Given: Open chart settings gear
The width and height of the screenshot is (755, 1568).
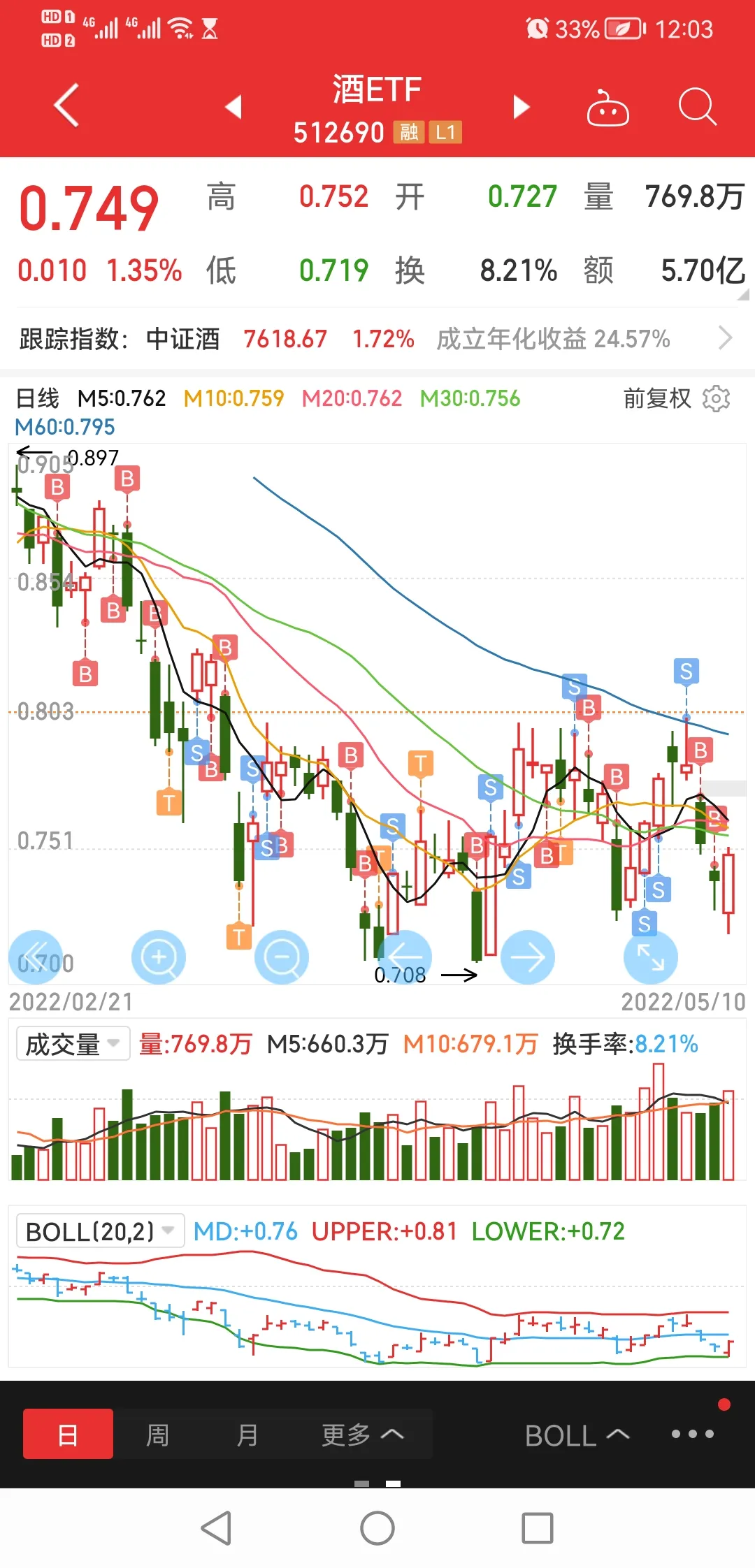Looking at the screenshot, I should pos(716,398).
